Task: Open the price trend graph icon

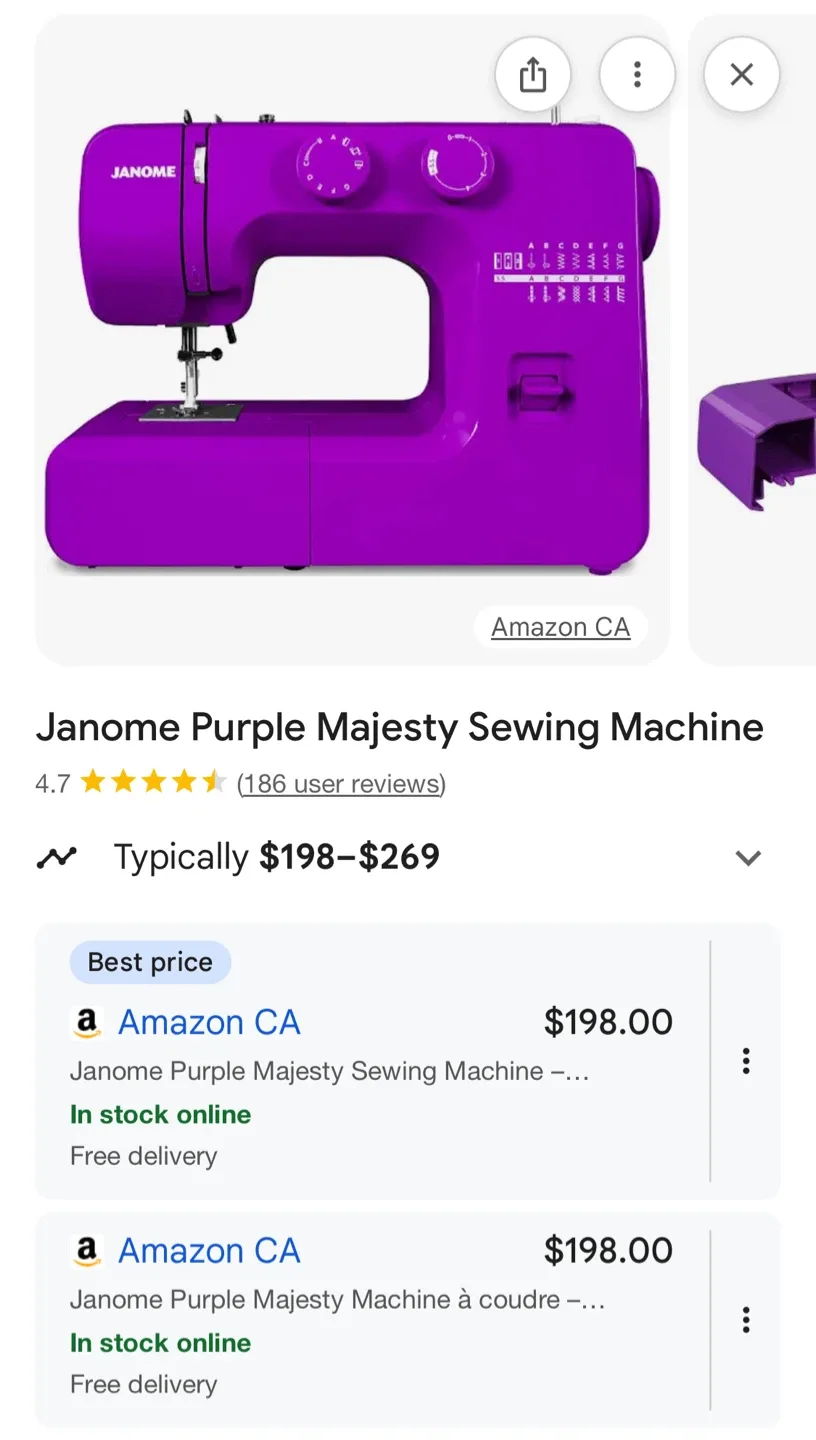Action: click(57, 857)
